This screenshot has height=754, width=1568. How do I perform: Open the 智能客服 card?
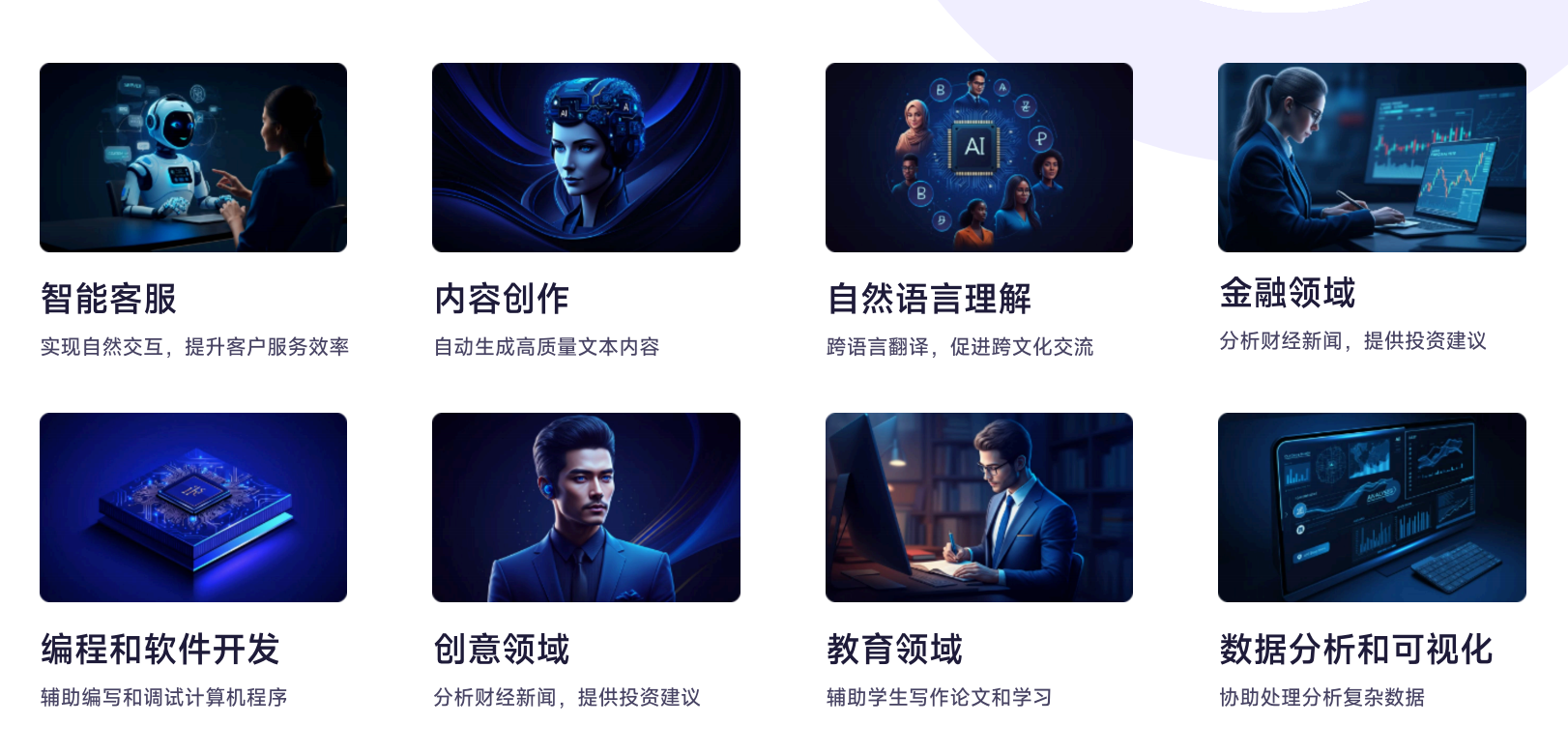tap(193, 159)
